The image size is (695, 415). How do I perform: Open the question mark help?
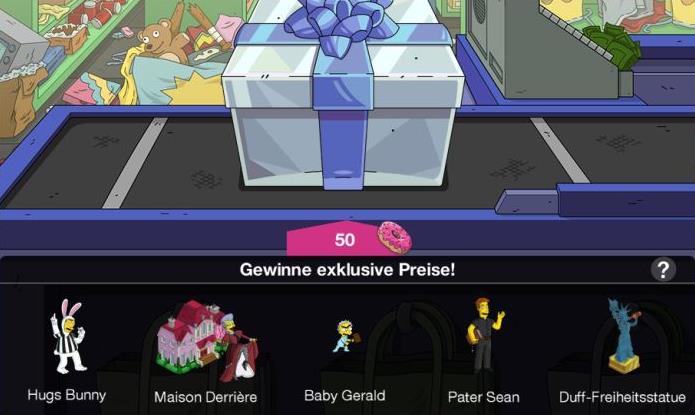[663, 269]
